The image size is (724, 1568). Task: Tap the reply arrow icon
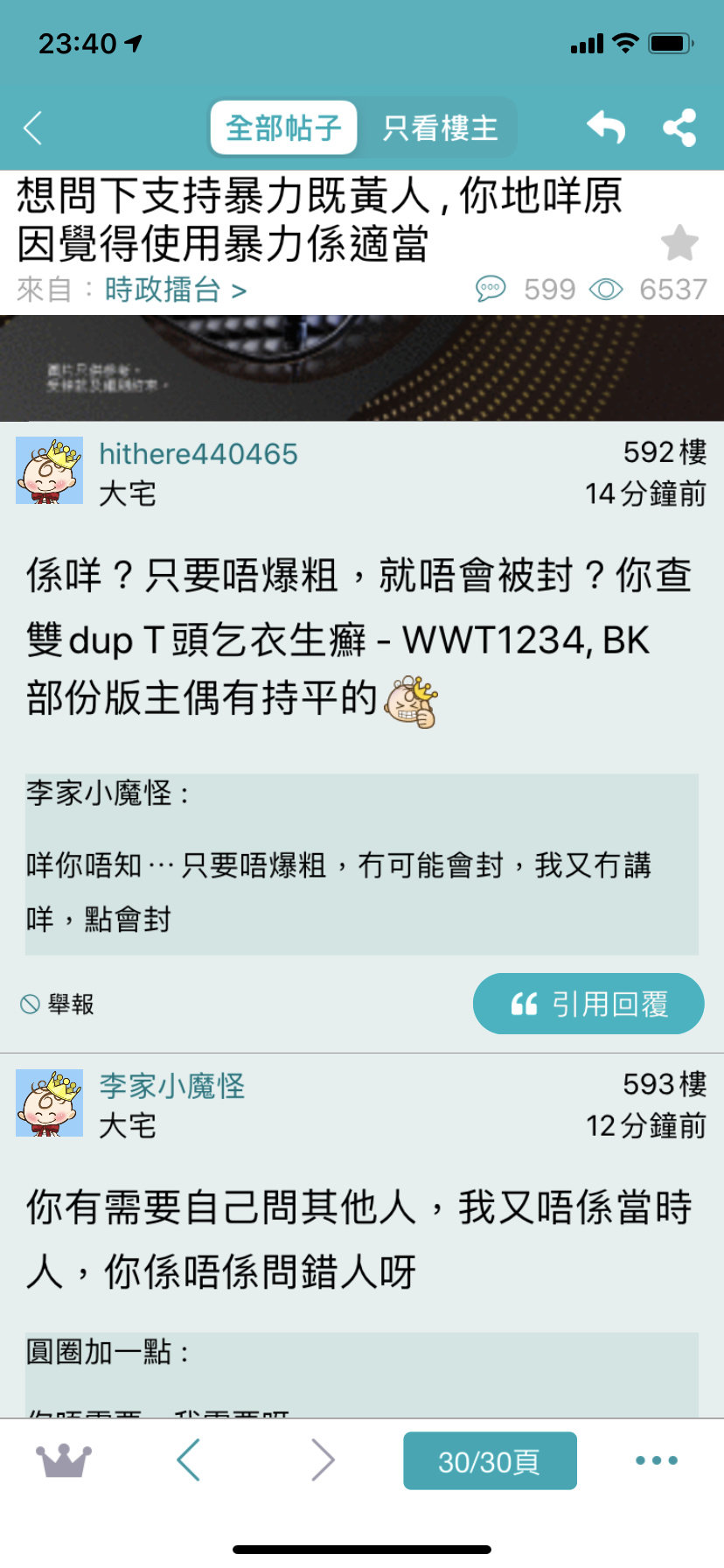606,128
